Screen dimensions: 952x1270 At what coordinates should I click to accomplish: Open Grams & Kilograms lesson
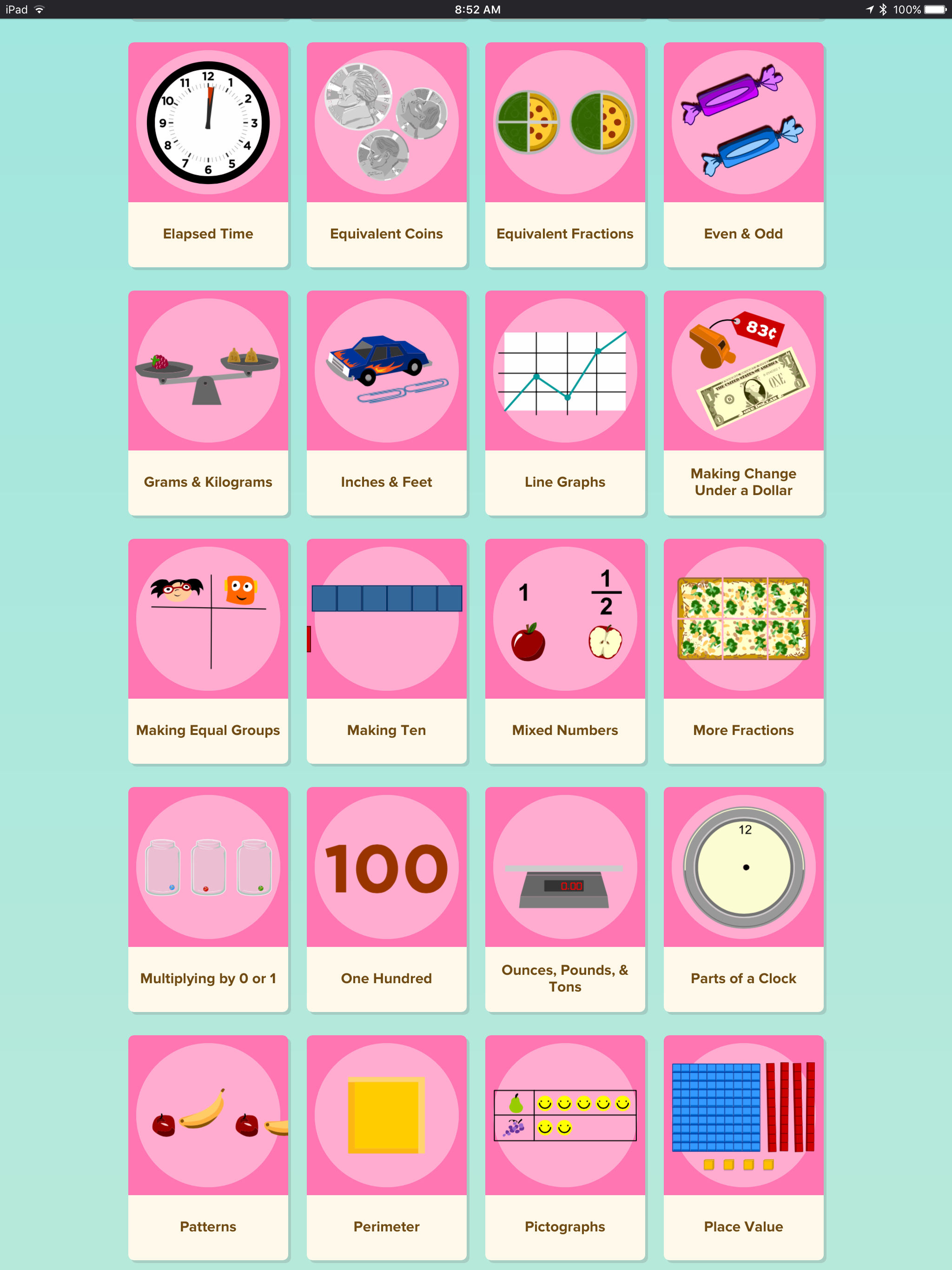coord(208,402)
